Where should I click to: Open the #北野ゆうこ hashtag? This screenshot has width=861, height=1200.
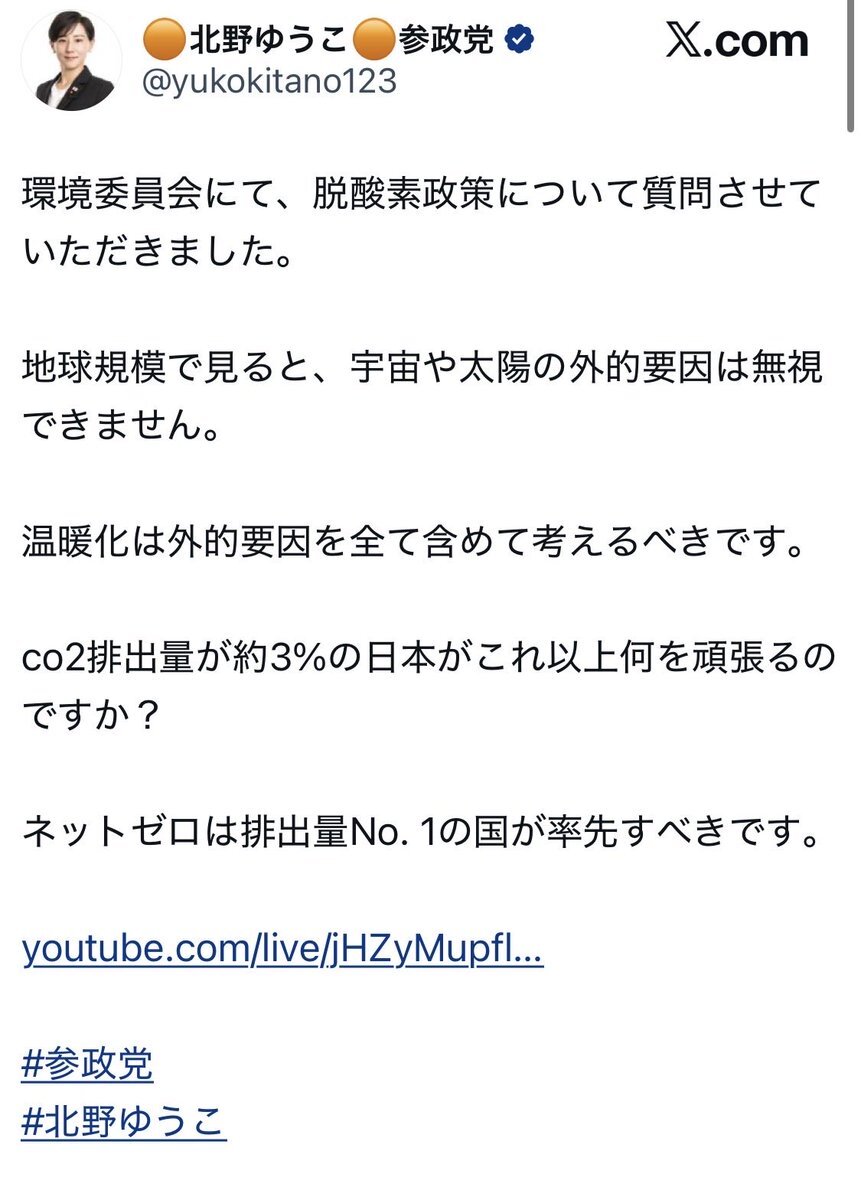[124, 1121]
